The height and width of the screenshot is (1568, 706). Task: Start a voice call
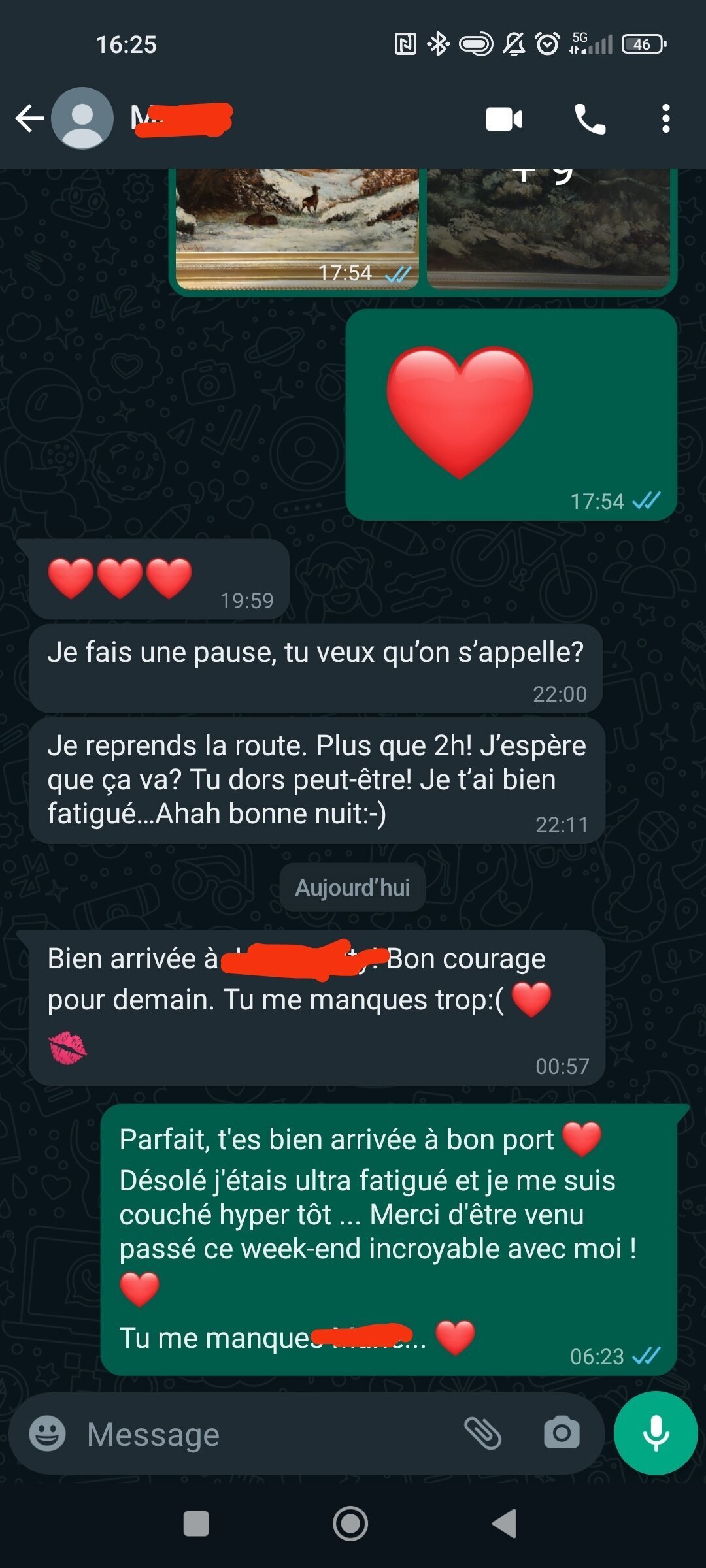(590, 119)
